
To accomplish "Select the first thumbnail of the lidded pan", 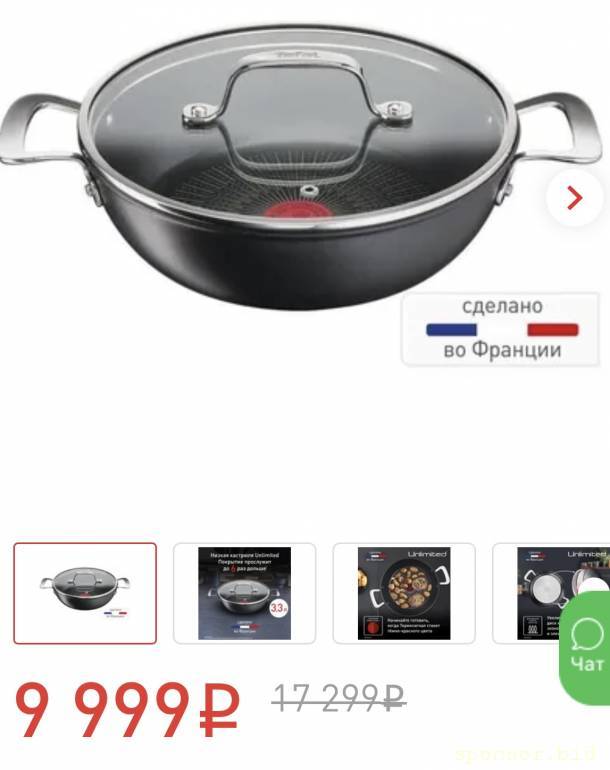I will (x=85, y=593).
